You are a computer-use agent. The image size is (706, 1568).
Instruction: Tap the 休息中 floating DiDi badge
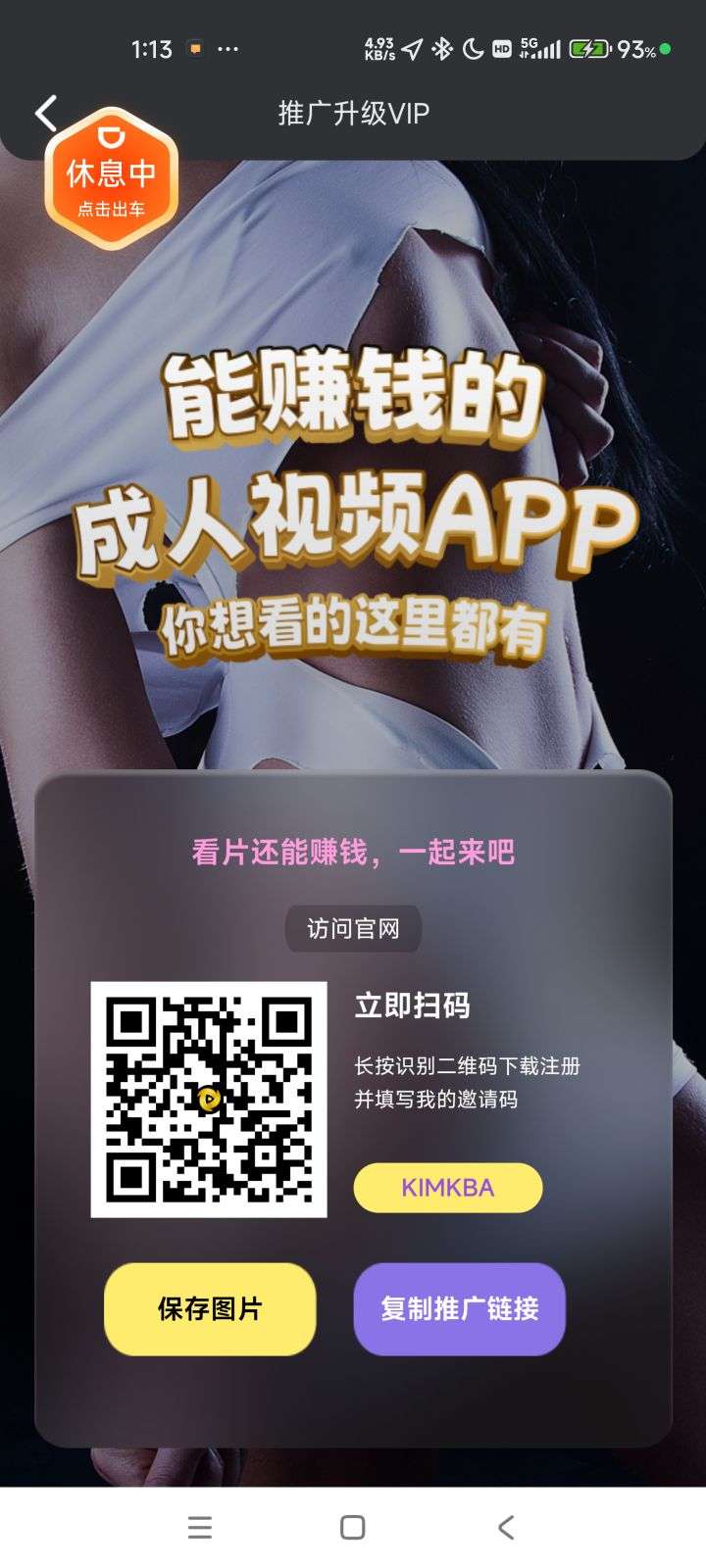[x=111, y=181]
